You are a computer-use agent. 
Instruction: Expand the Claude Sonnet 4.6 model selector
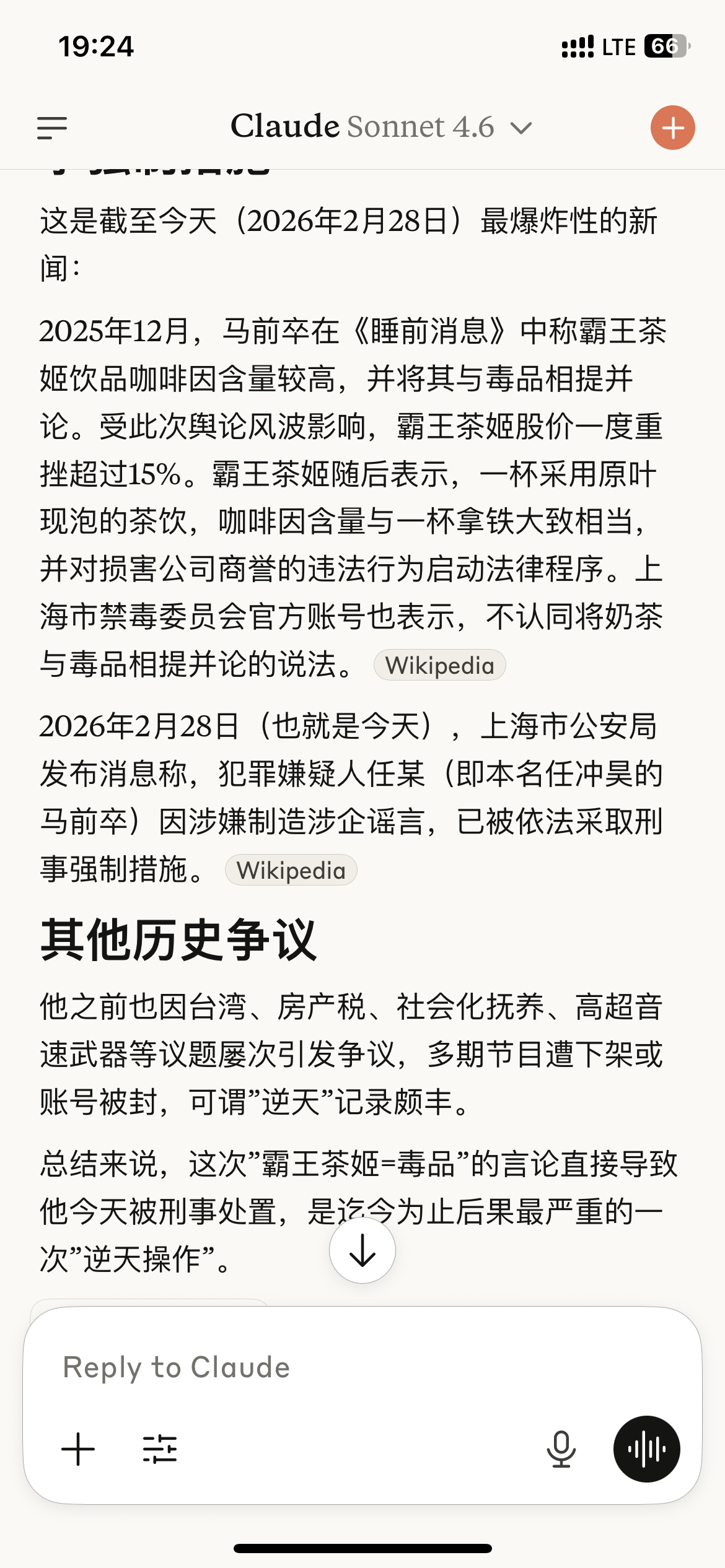(381, 127)
